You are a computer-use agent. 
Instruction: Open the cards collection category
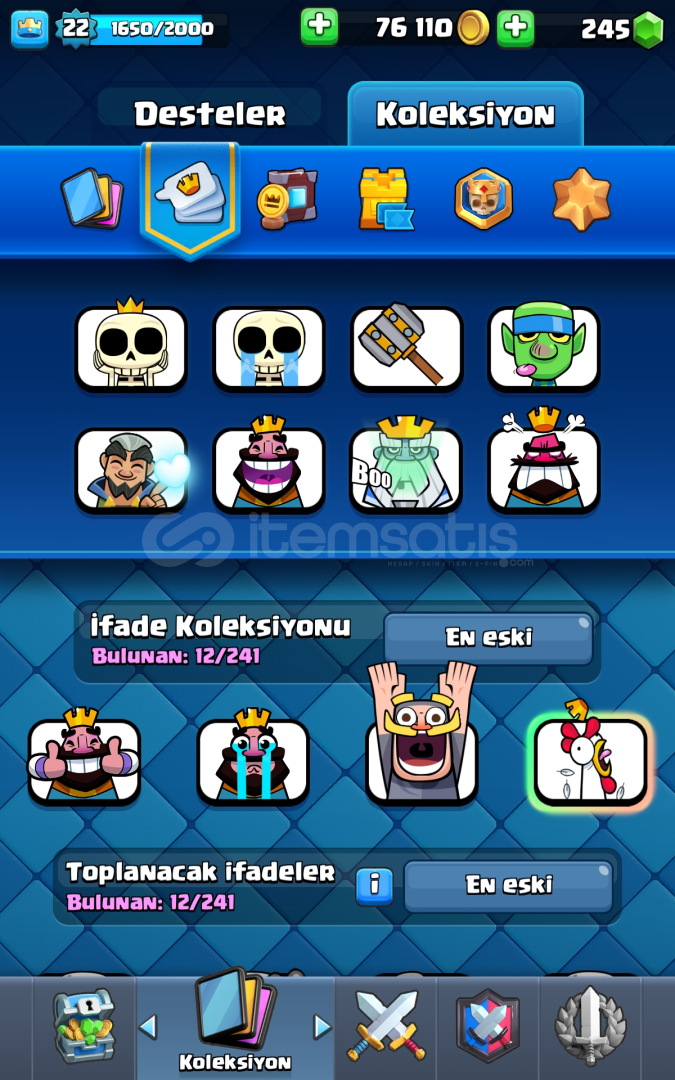click(x=91, y=198)
